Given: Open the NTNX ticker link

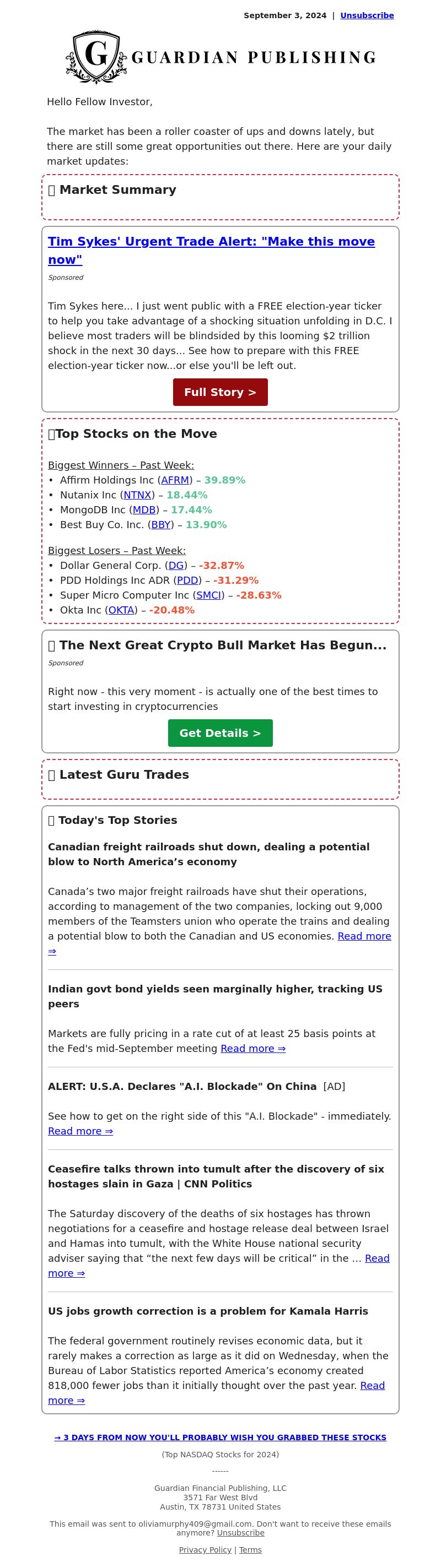Looking at the screenshot, I should (137, 495).
